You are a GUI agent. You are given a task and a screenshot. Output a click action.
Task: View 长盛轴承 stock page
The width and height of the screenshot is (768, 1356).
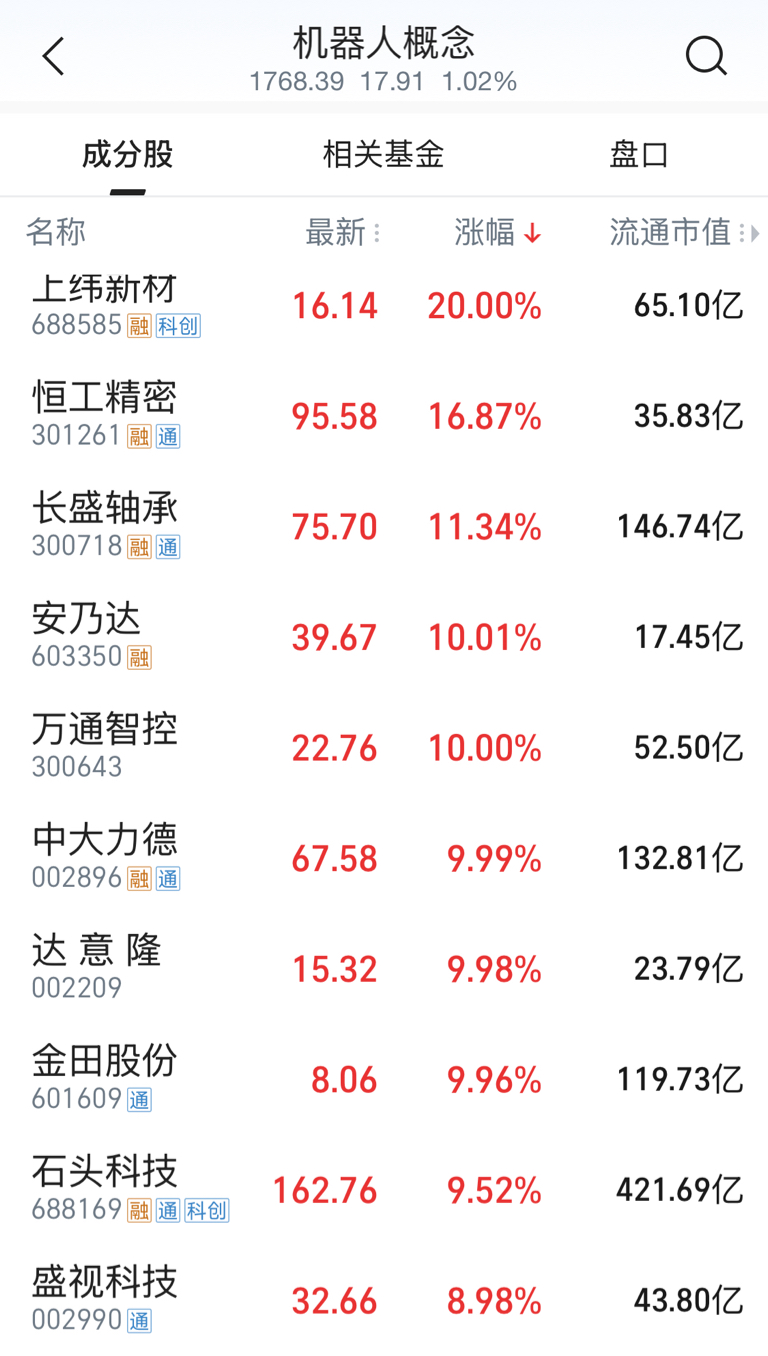tap(384, 526)
